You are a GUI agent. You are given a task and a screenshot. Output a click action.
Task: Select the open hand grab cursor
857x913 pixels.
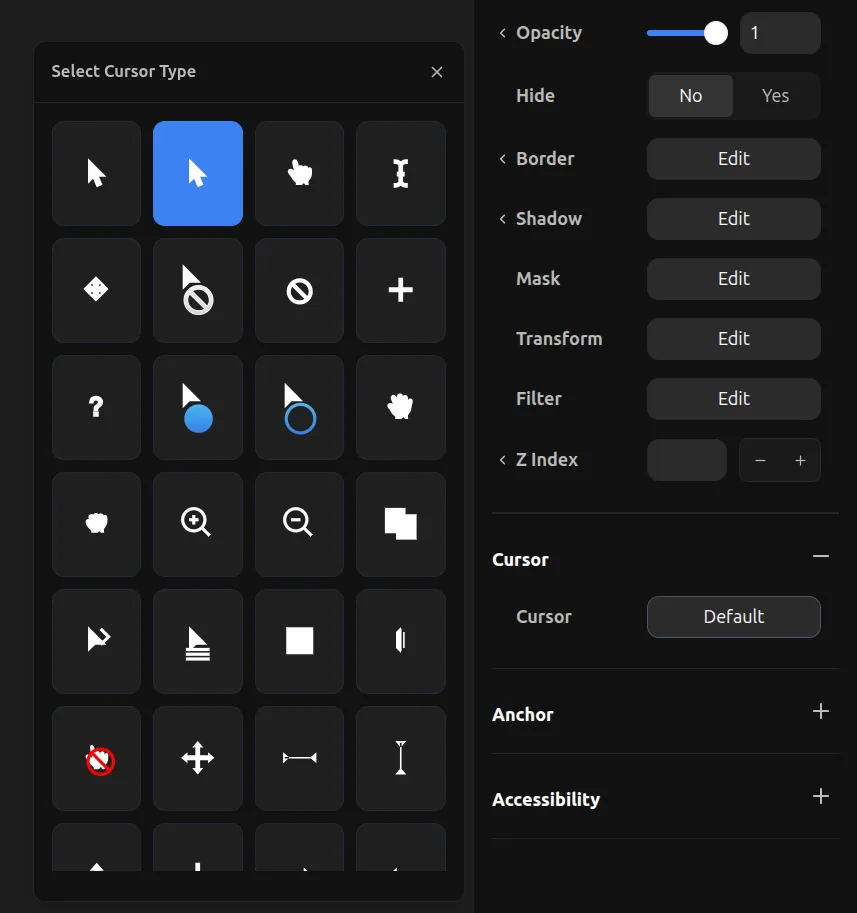coord(400,407)
